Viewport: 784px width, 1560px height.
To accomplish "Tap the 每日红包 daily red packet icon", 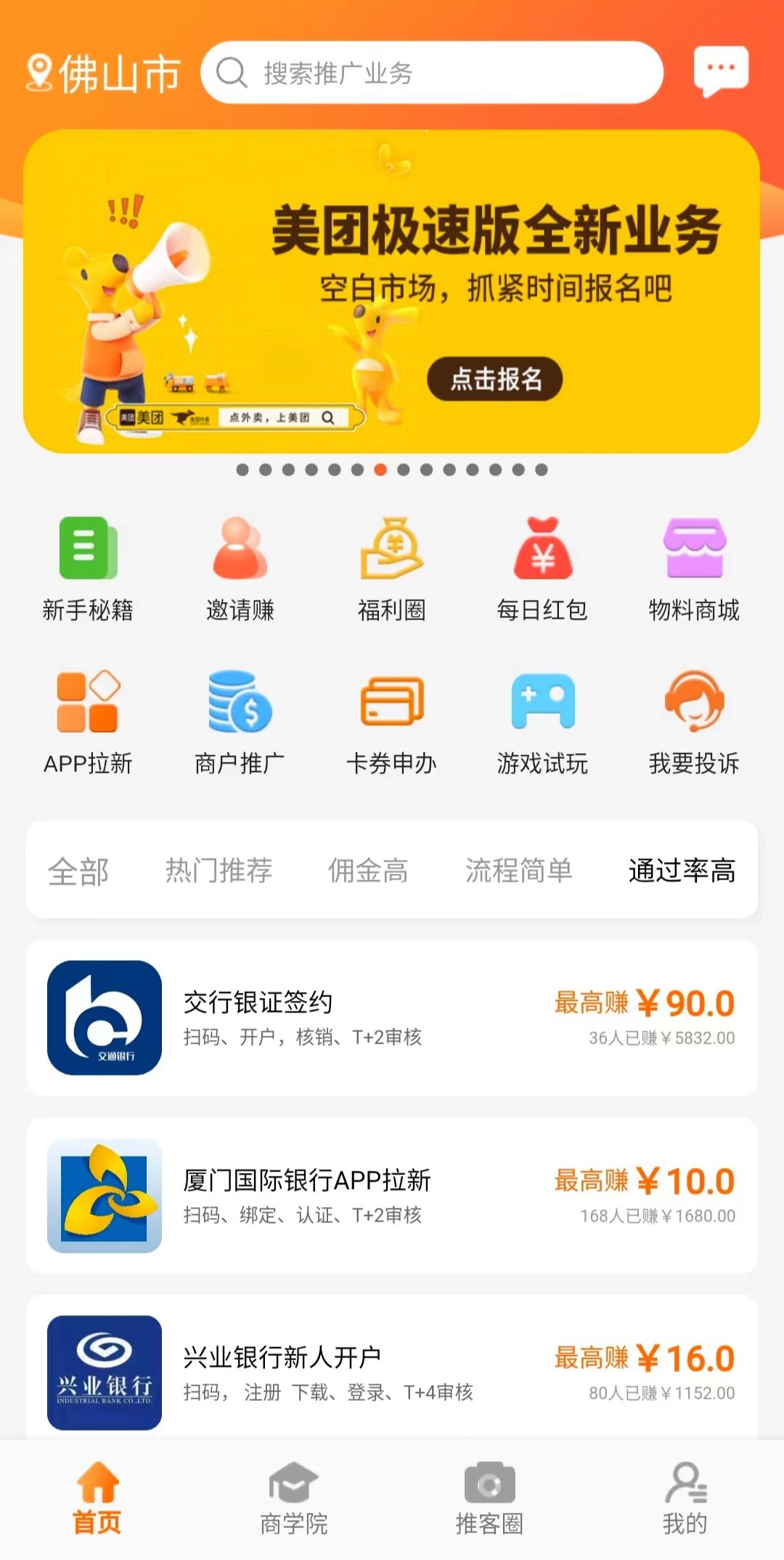I will tap(543, 569).
